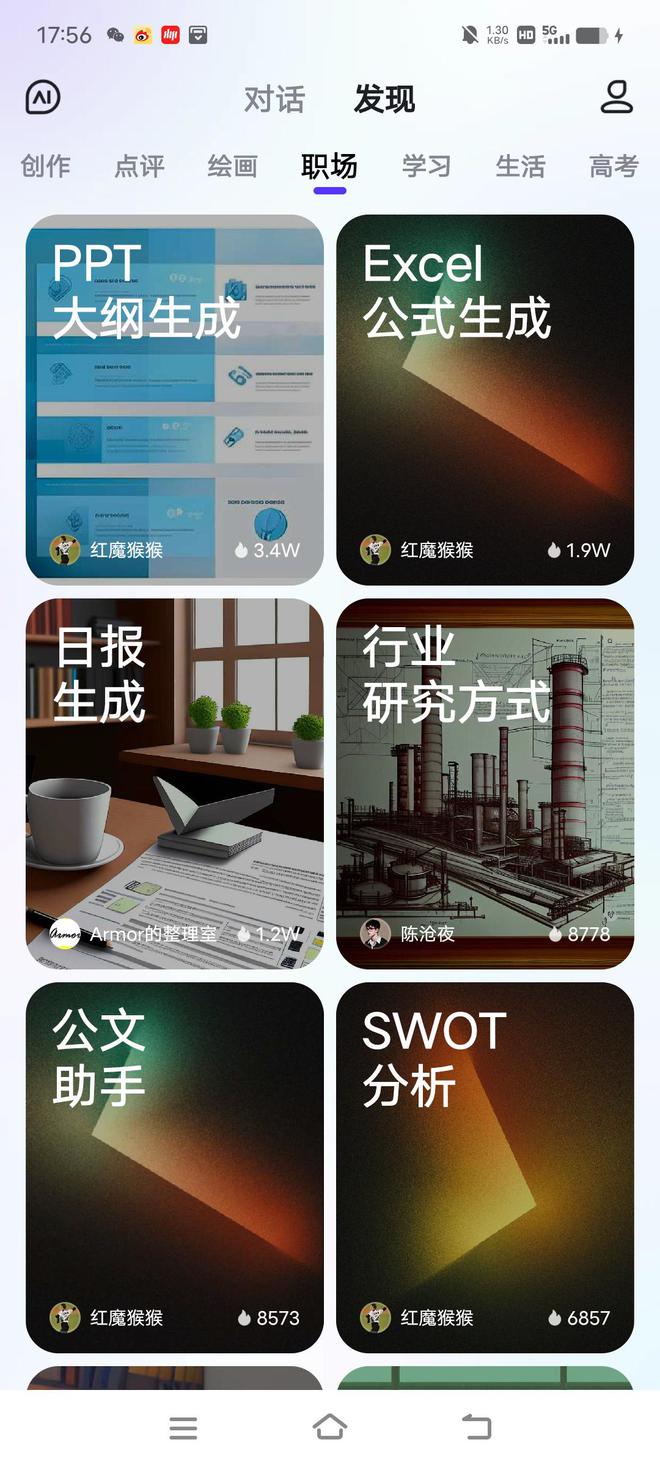Viewport: 660px width, 1467px height.
Task: Switch to the 对话 tab
Action: [x=274, y=99]
